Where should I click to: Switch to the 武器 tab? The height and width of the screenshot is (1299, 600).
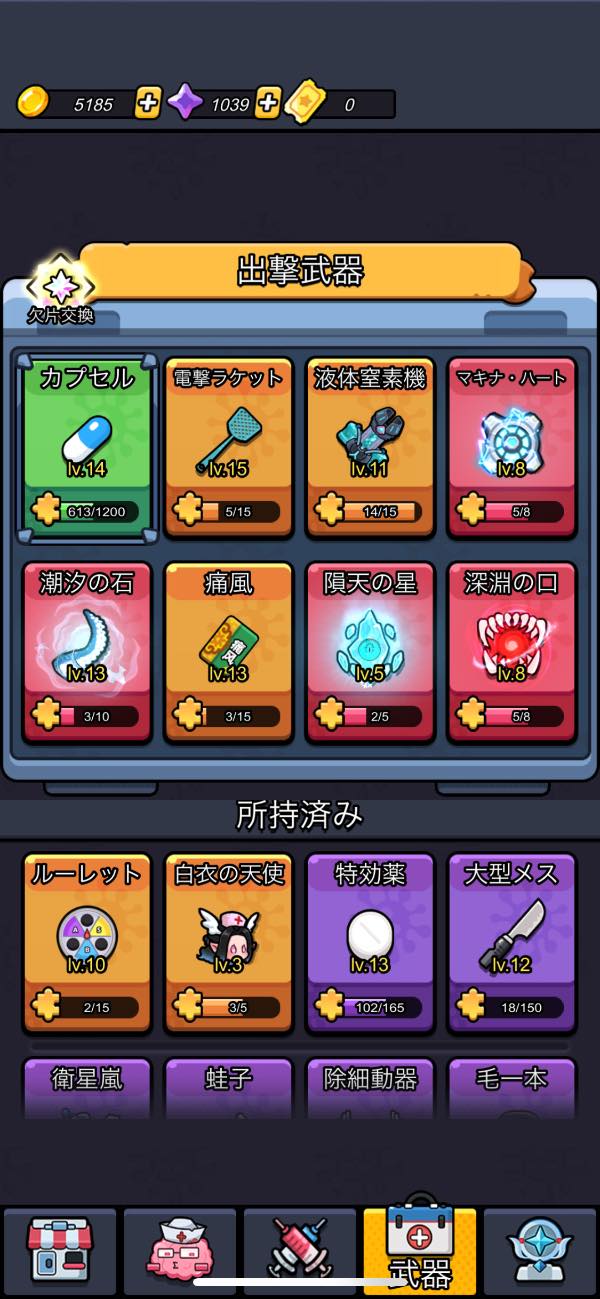[420, 1249]
